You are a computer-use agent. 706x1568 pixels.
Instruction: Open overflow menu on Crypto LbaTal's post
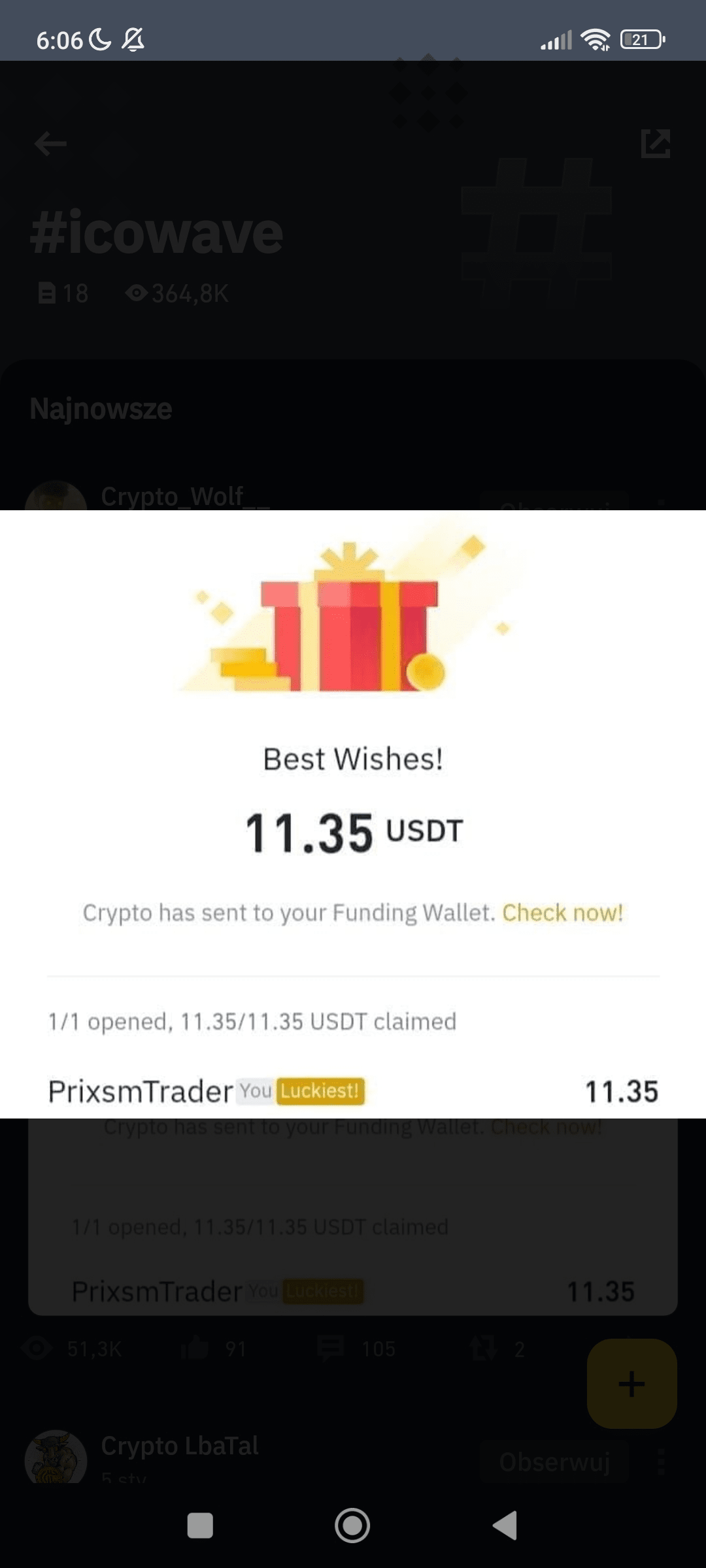click(661, 1461)
